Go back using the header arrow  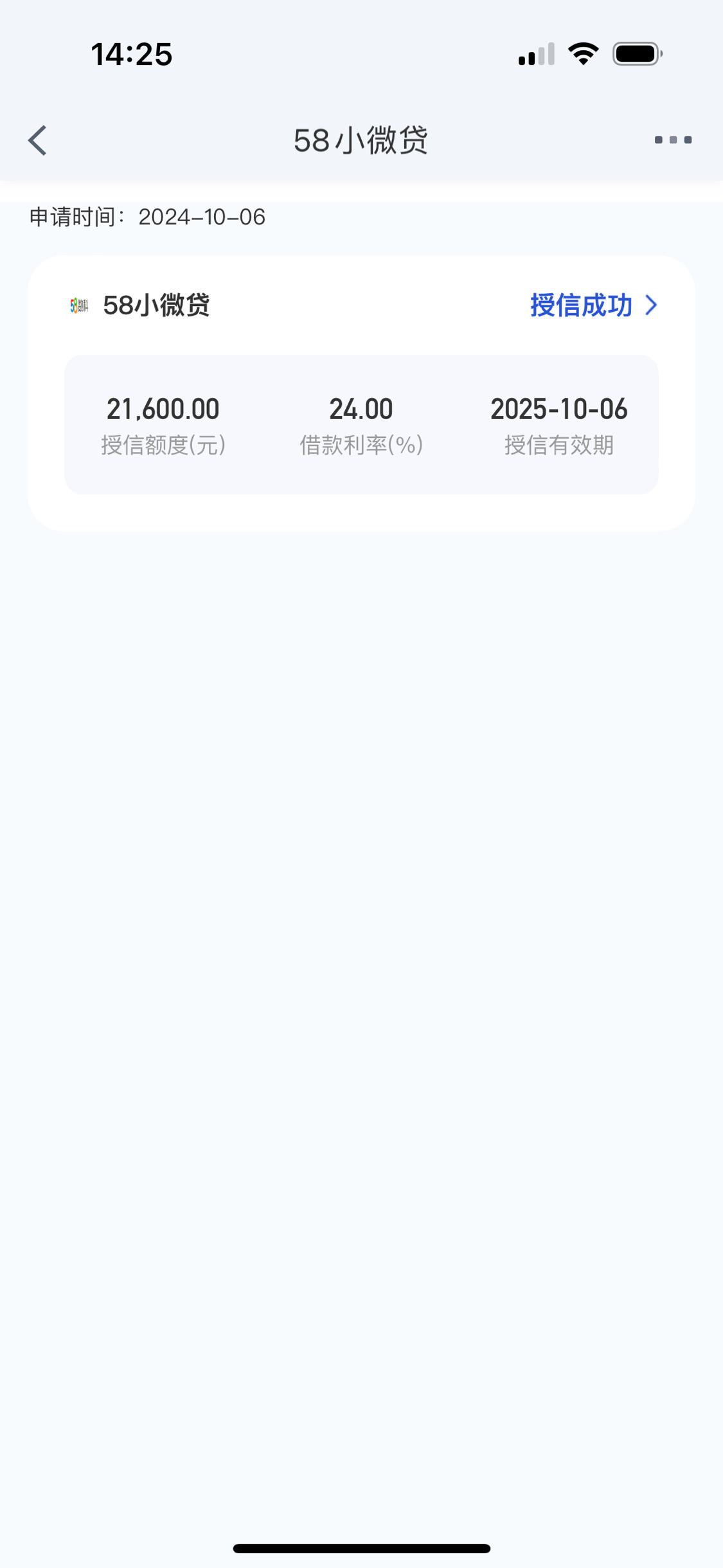[x=38, y=140]
